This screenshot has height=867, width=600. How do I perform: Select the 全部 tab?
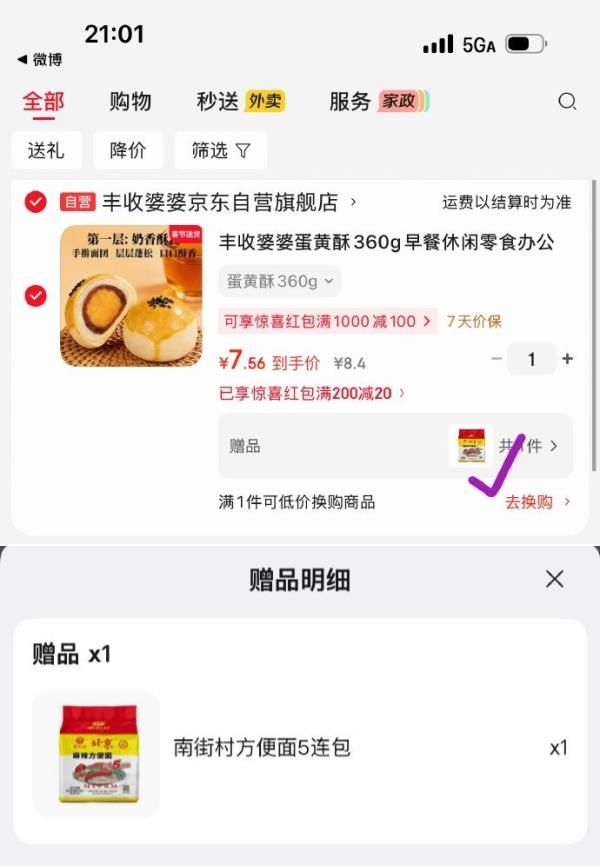(x=43, y=101)
